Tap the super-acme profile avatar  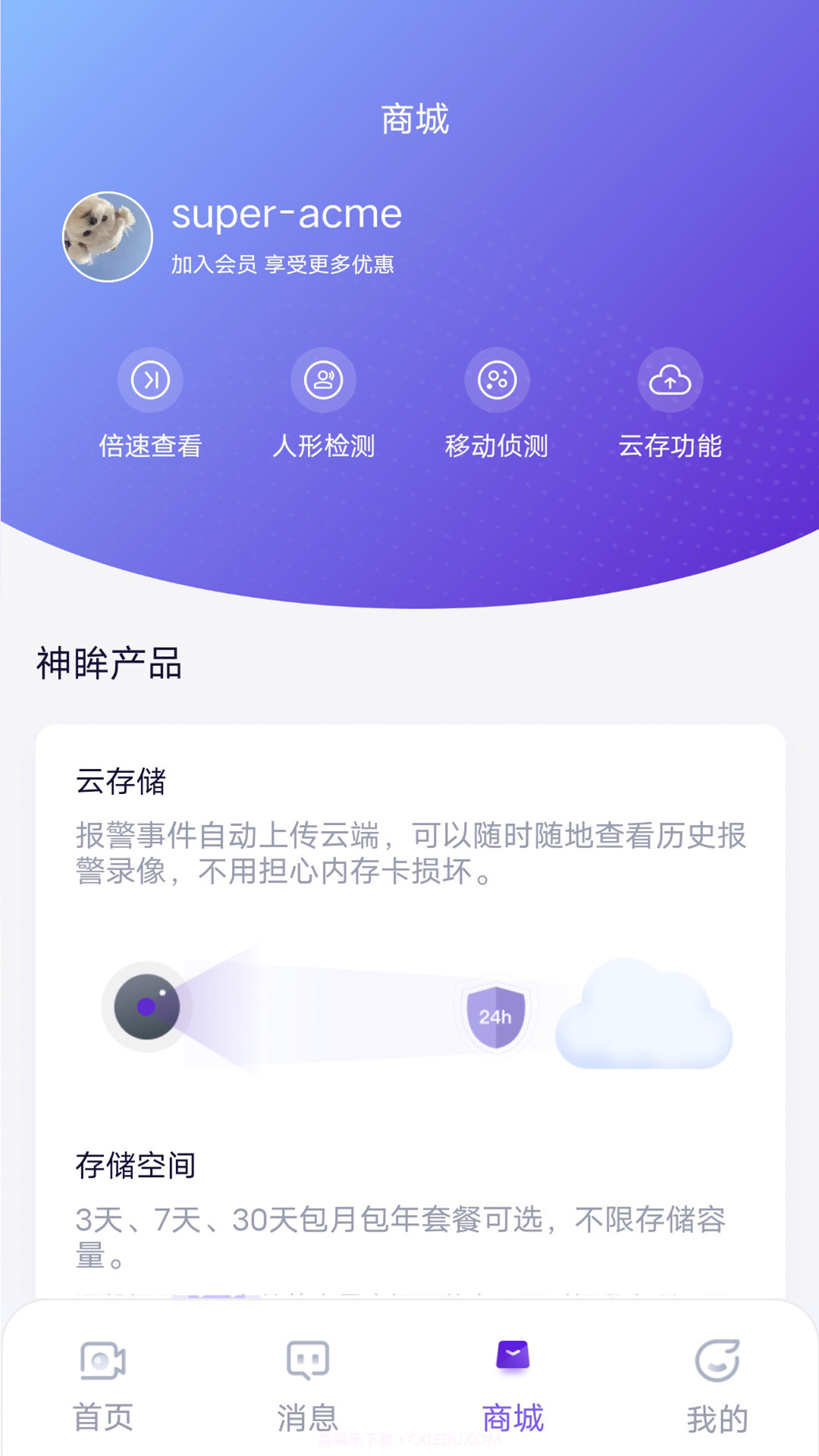coord(108,237)
